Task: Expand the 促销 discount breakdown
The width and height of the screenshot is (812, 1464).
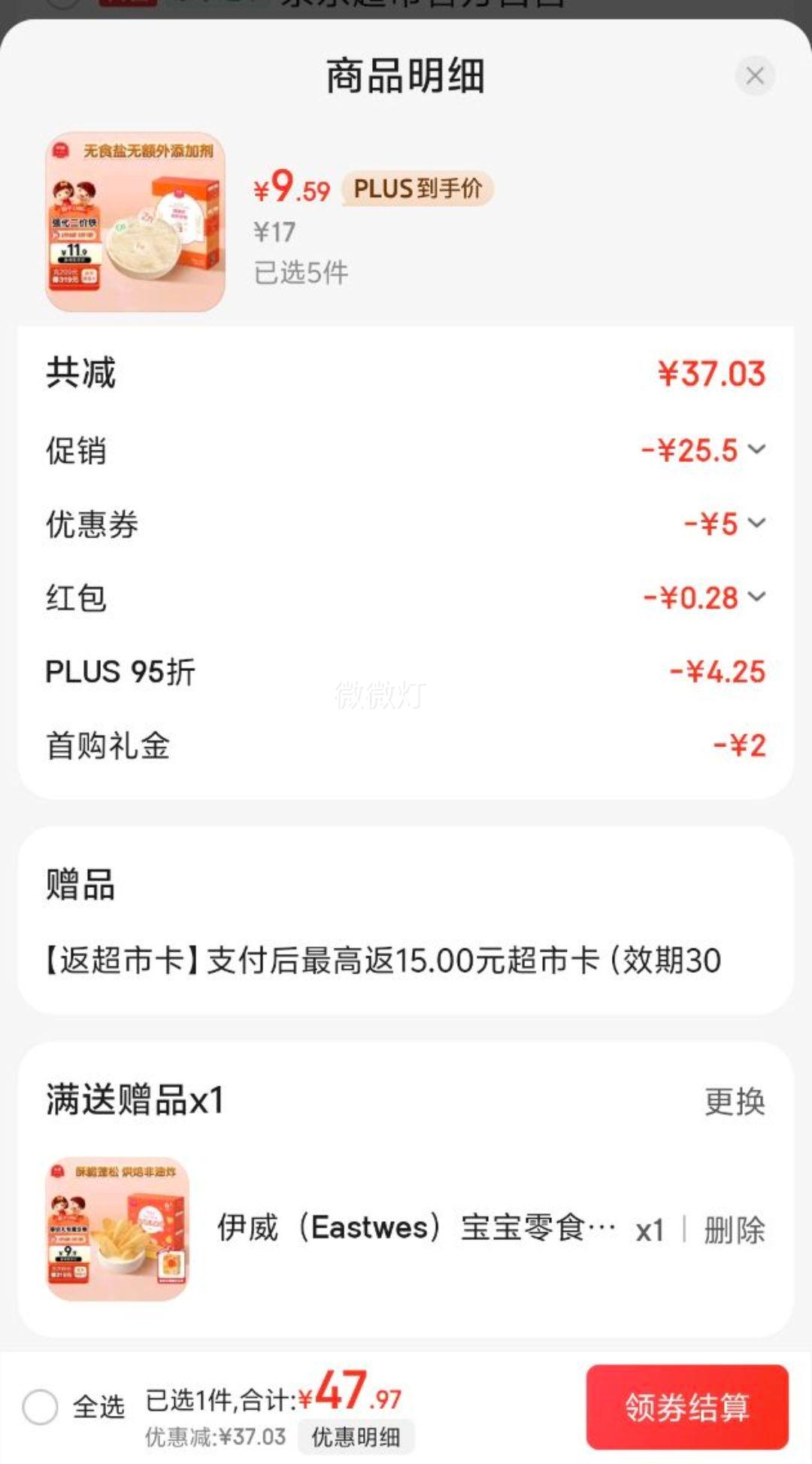Action: pos(756,450)
